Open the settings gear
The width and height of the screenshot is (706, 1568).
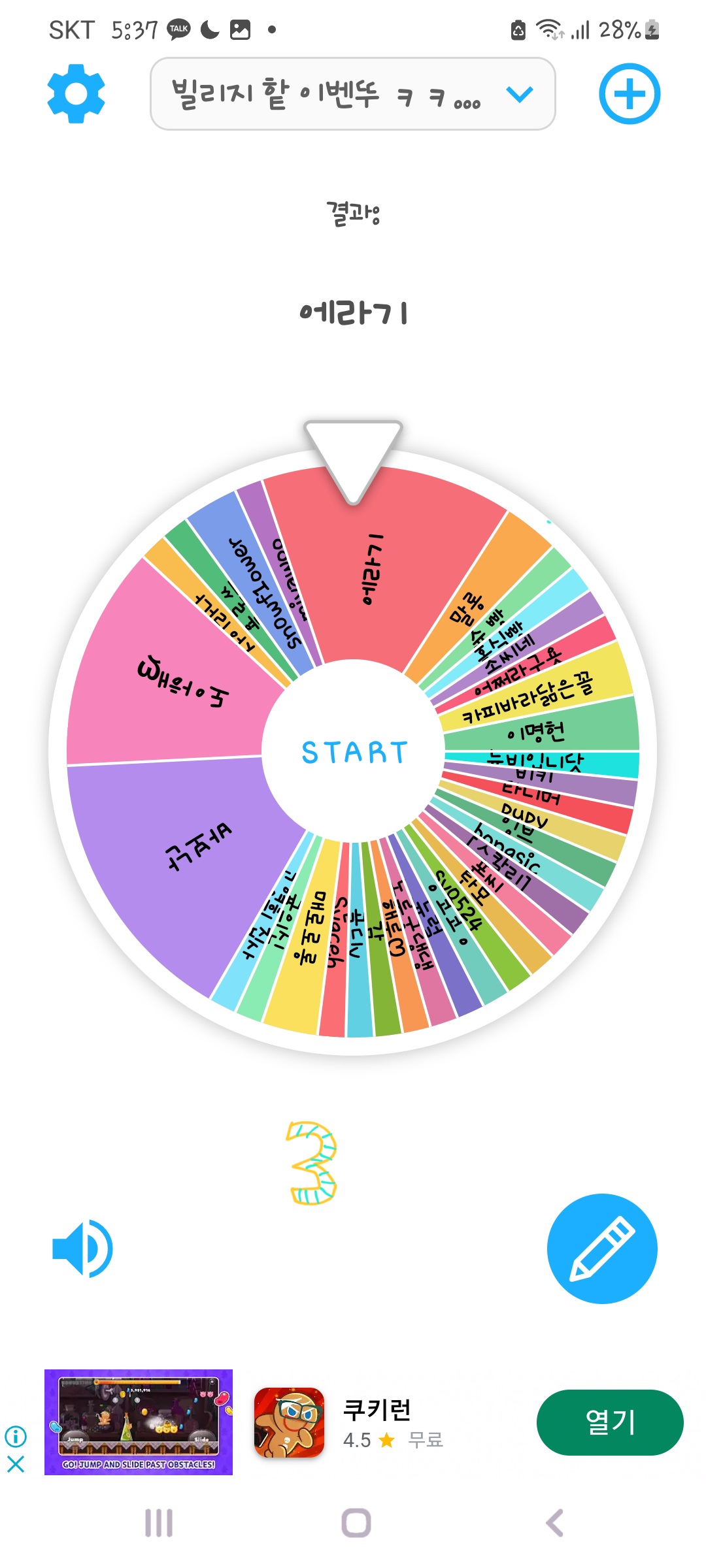coord(76,93)
